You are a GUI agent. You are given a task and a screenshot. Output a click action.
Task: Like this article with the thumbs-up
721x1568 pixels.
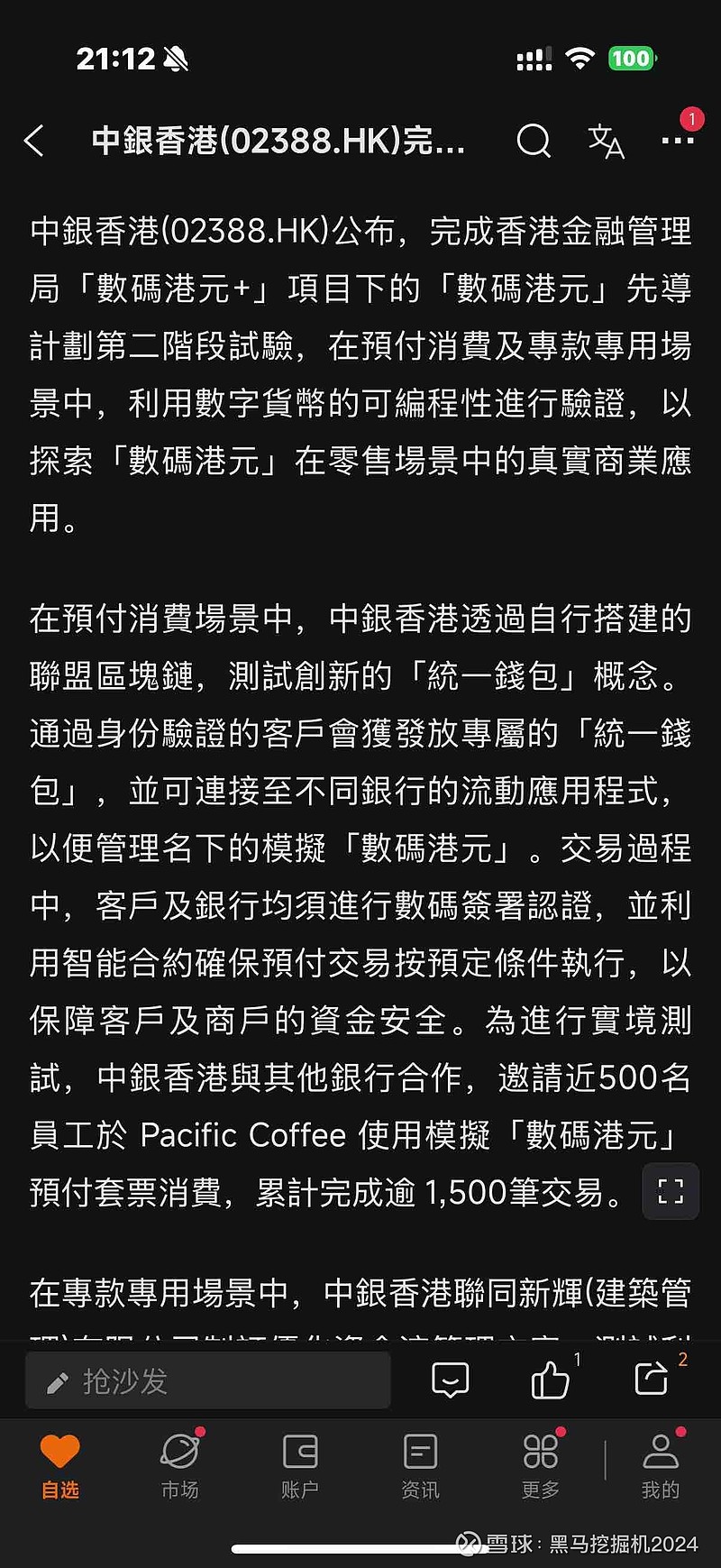pyautogui.click(x=550, y=1380)
